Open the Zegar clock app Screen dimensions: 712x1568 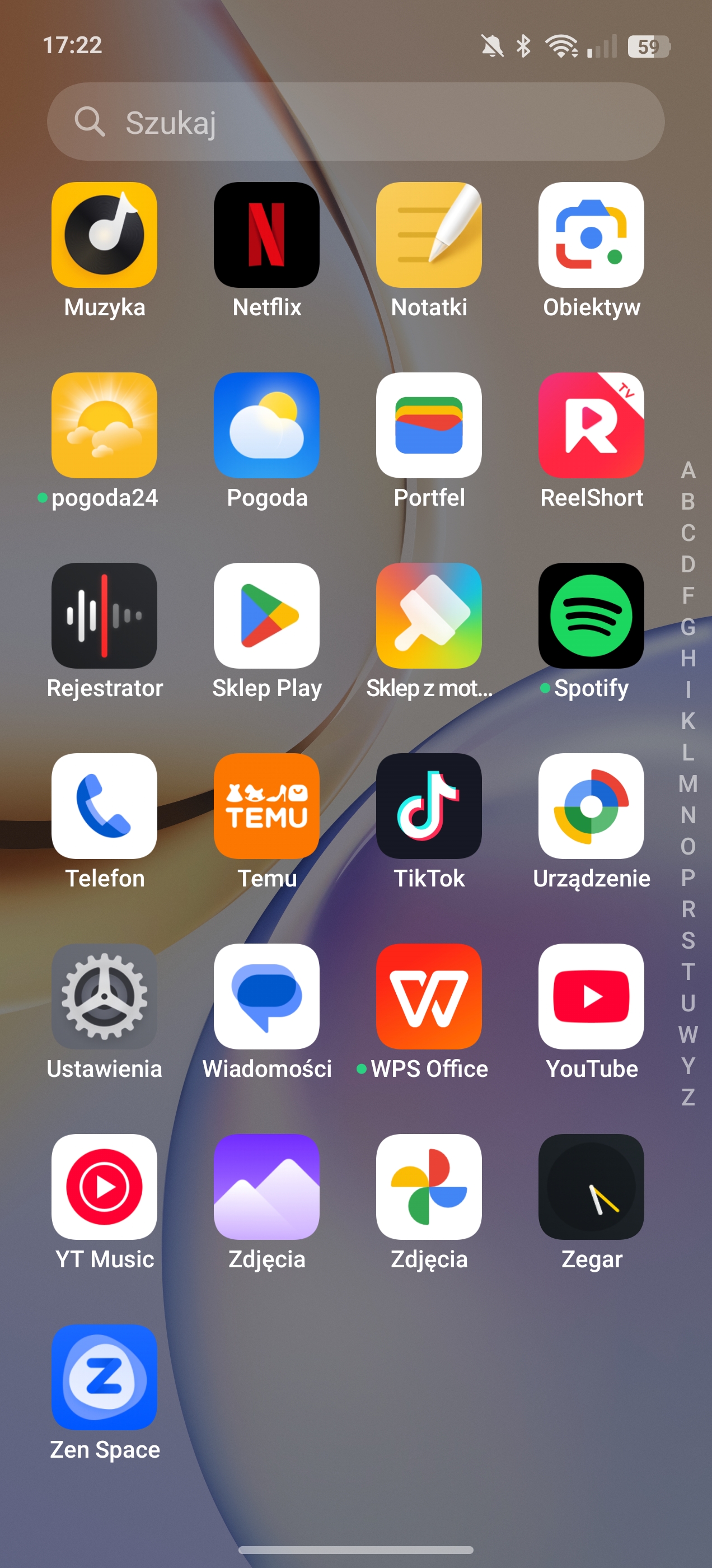point(591,1187)
